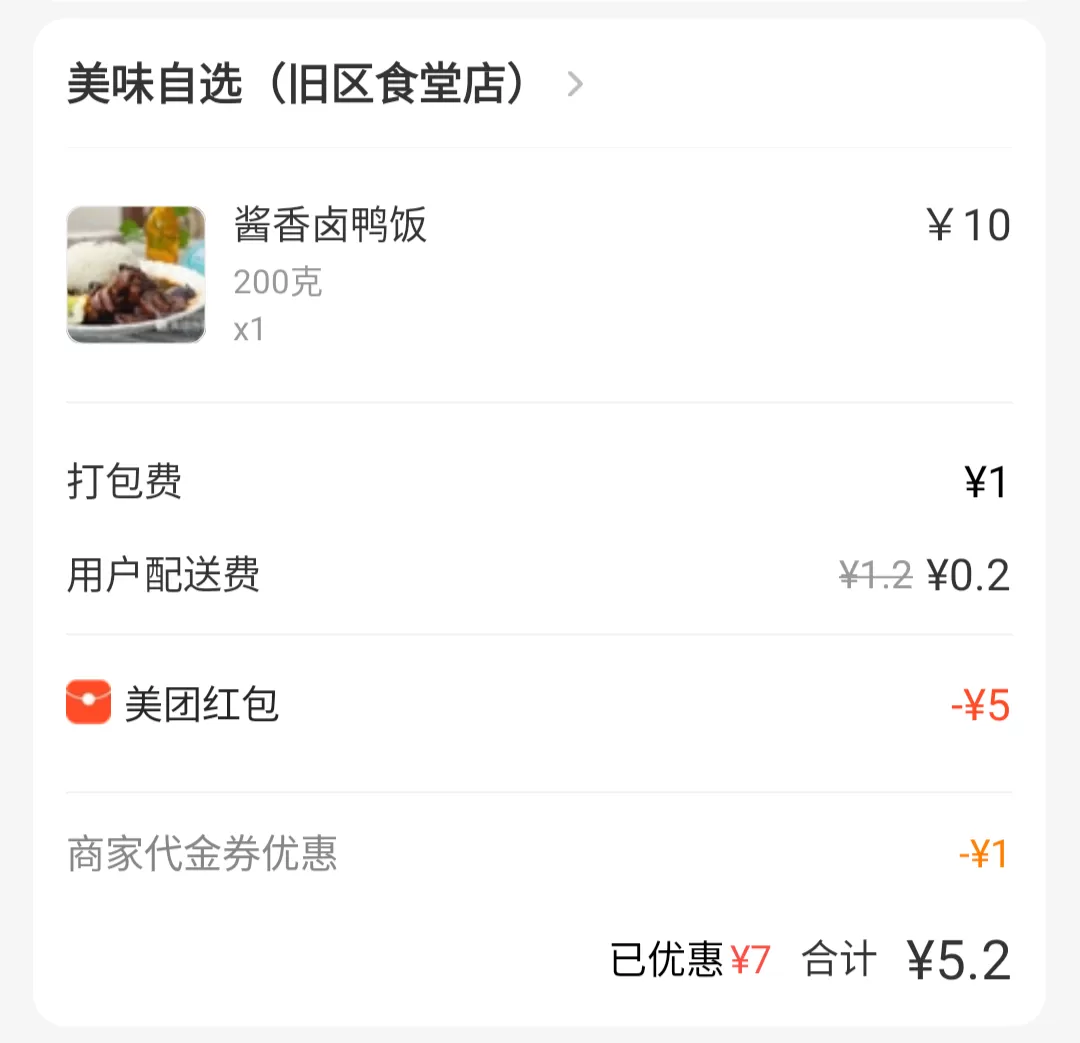1080x1043 pixels.
Task: Open the 酱香卤鸭饭 dish item
Action: [330, 225]
